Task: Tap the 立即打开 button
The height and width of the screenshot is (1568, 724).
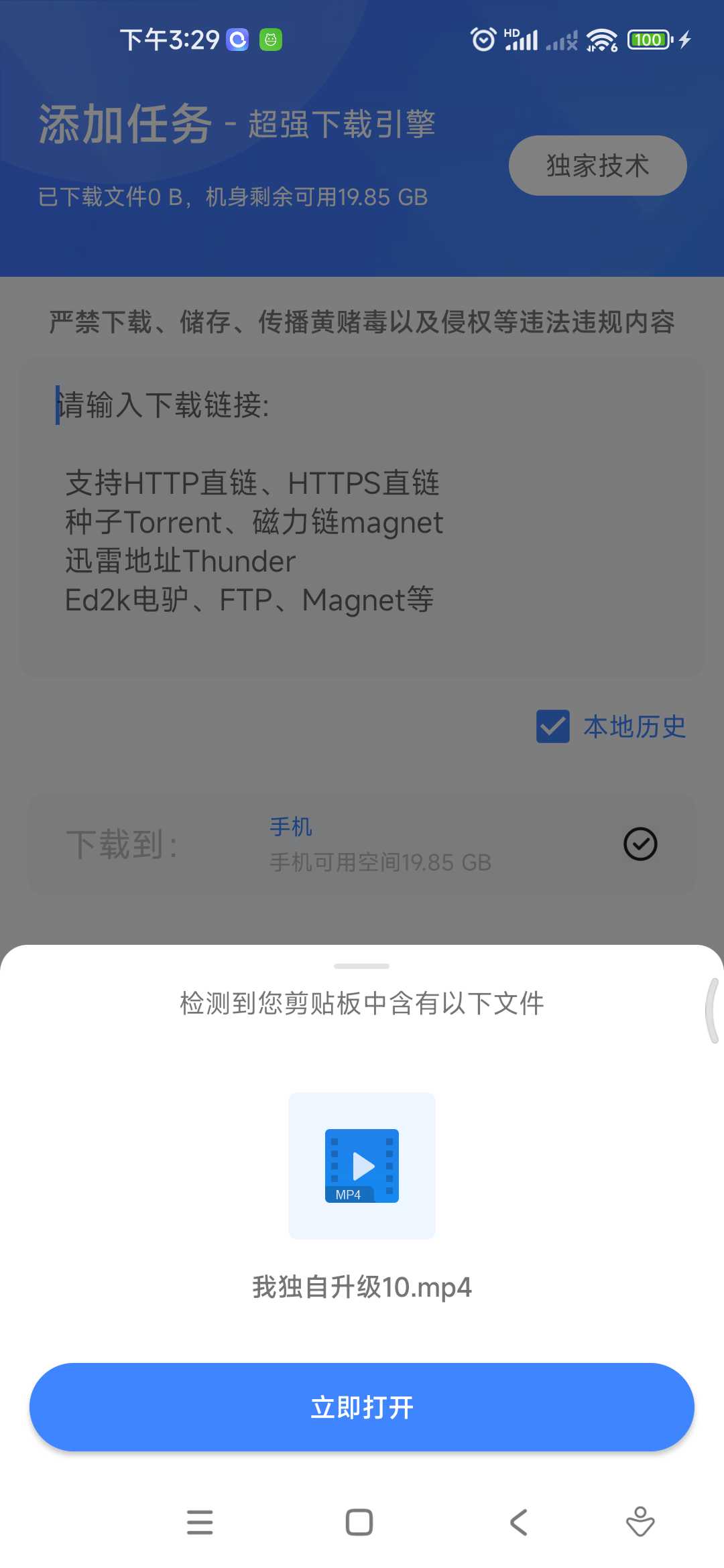Action: [361, 1407]
